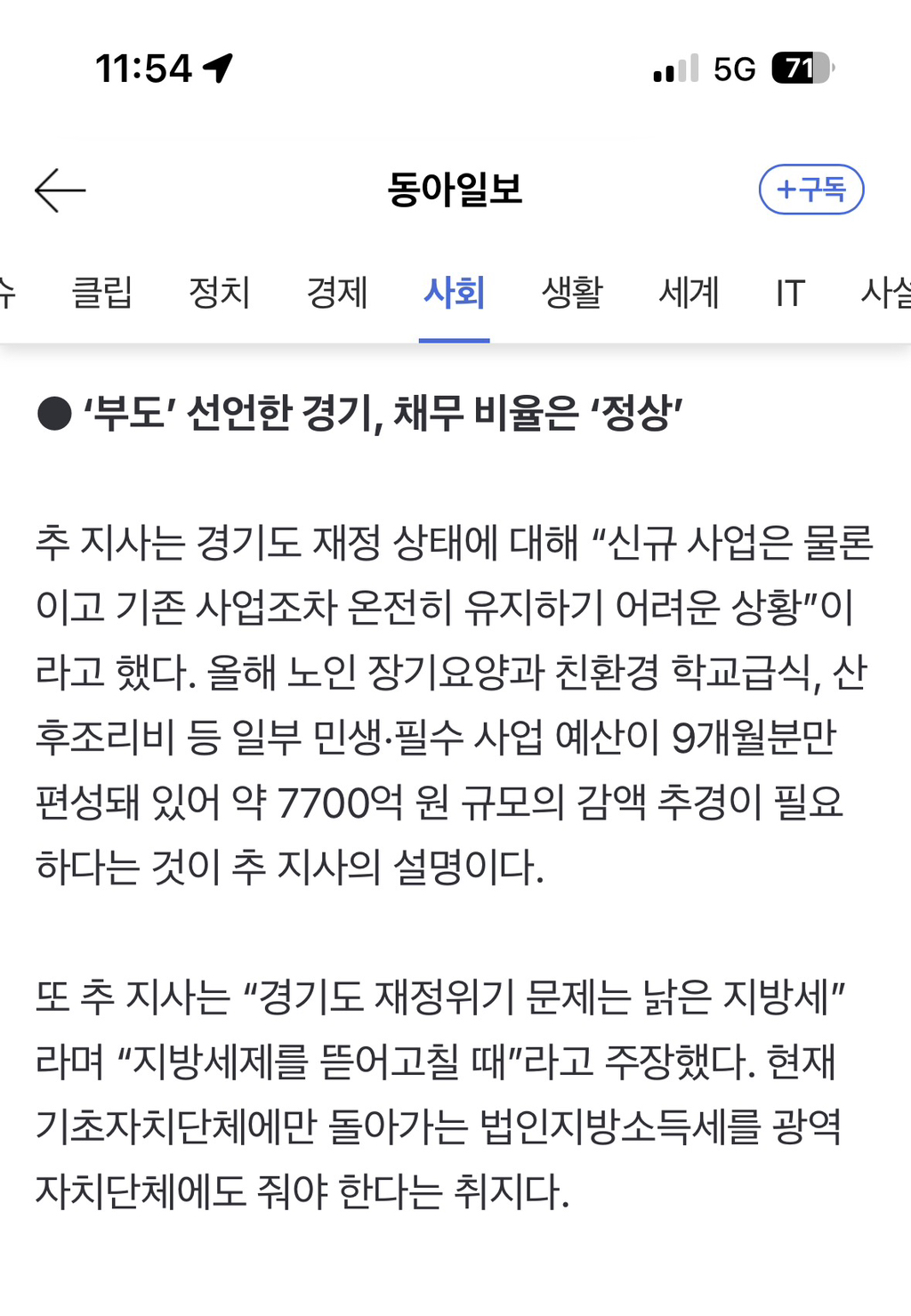
Task: Open the 정치 tab
Action: 219,292
